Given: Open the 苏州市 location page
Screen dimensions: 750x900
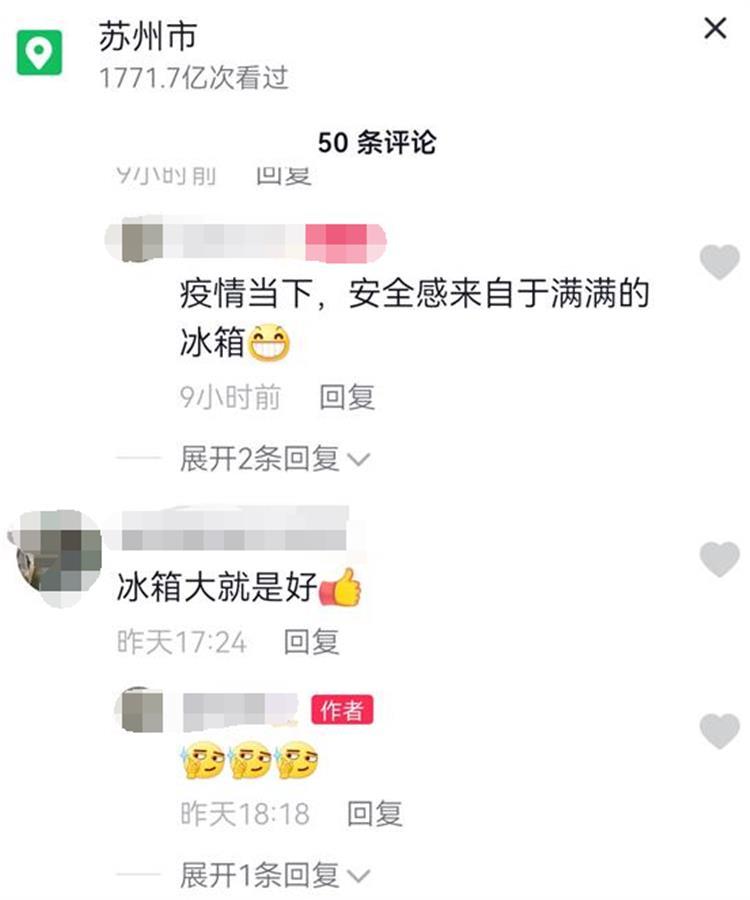Looking at the screenshot, I should click(x=148, y=37).
